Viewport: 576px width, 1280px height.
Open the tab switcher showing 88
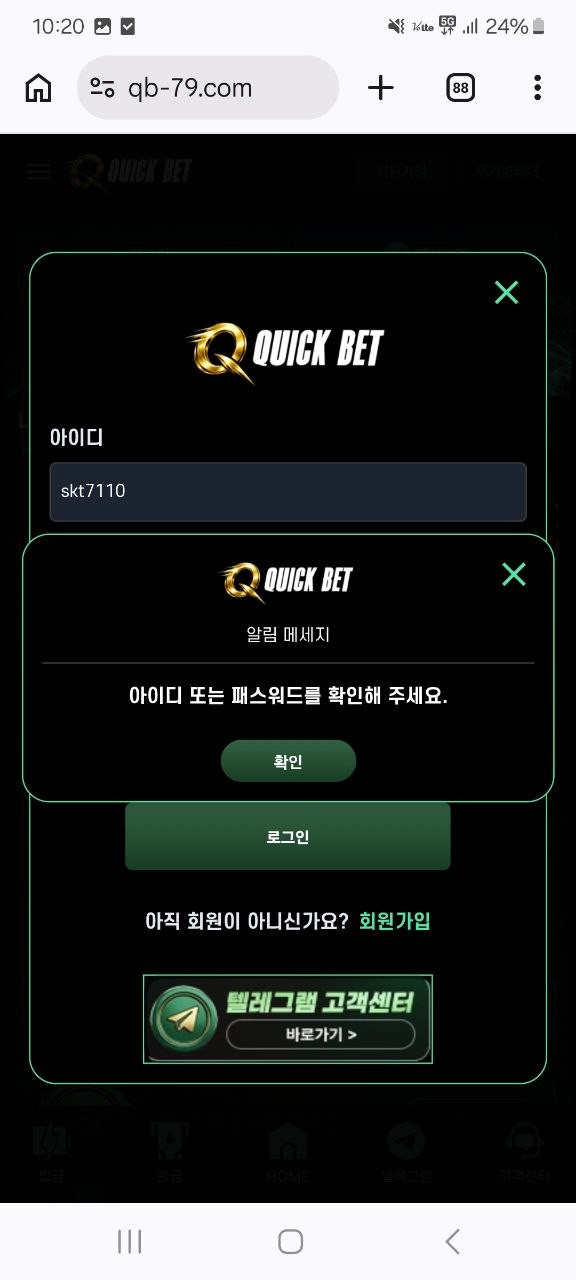[x=460, y=88]
